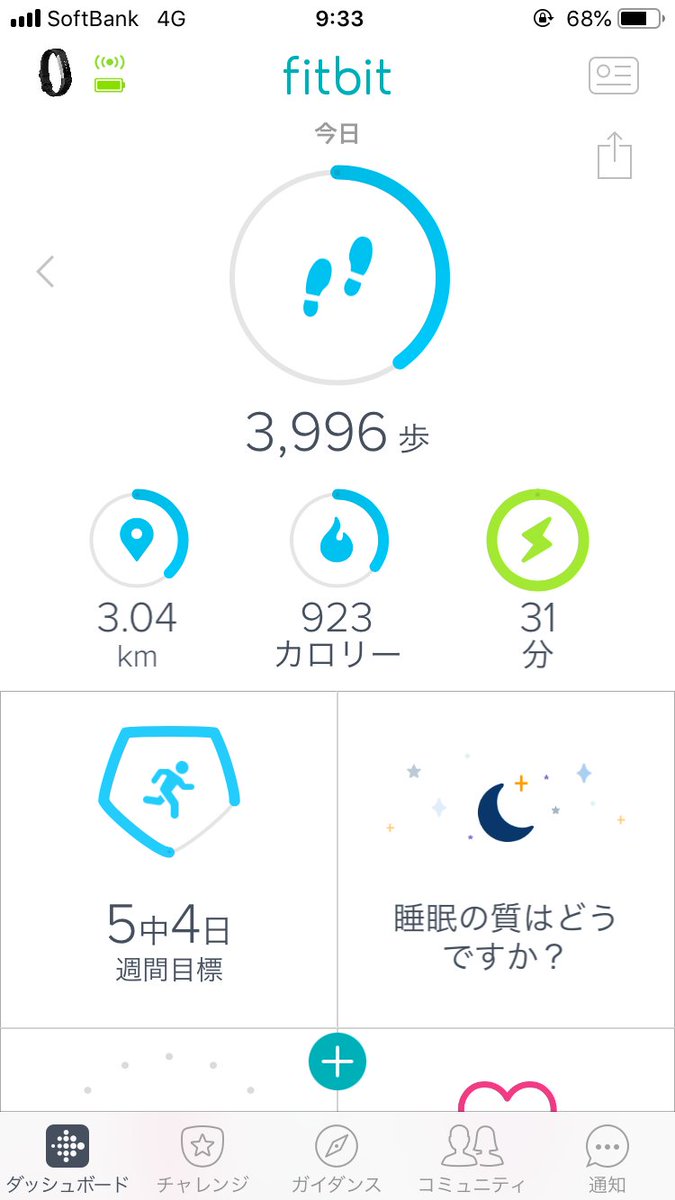Open the 3,996 steps ring
The width and height of the screenshot is (675, 1200).
click(x=340, y=275)
